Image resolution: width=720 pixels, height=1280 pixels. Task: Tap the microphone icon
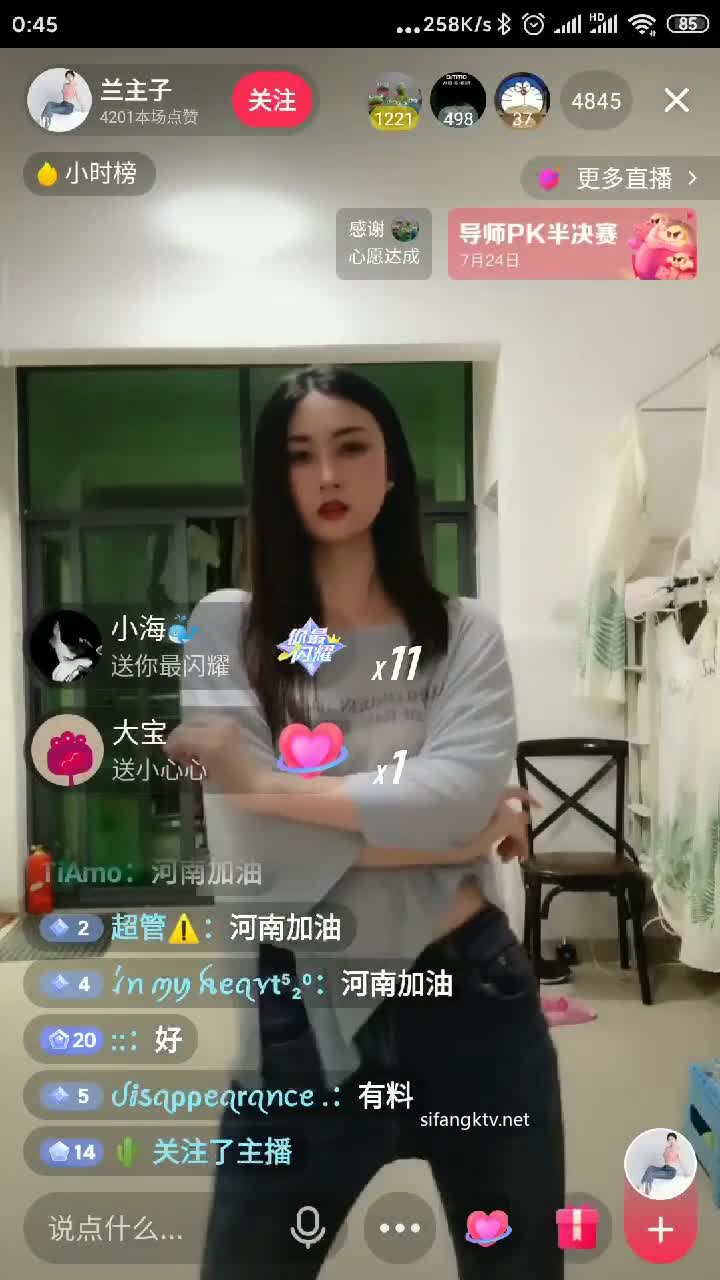coord(307,1228)
